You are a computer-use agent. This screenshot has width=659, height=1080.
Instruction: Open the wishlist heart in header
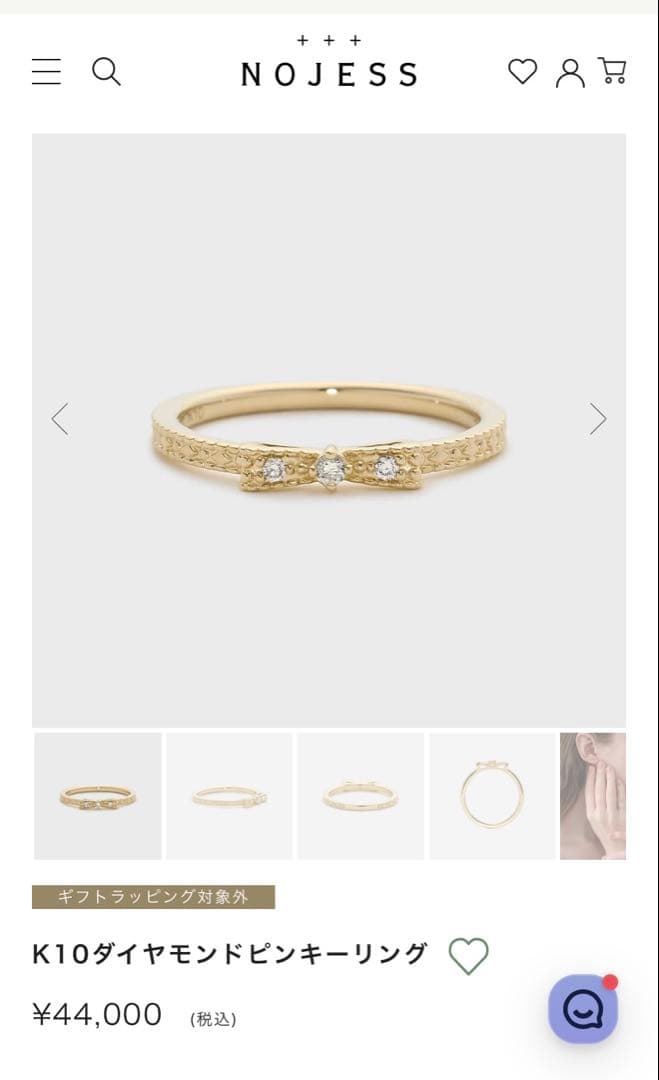point(522,72)
